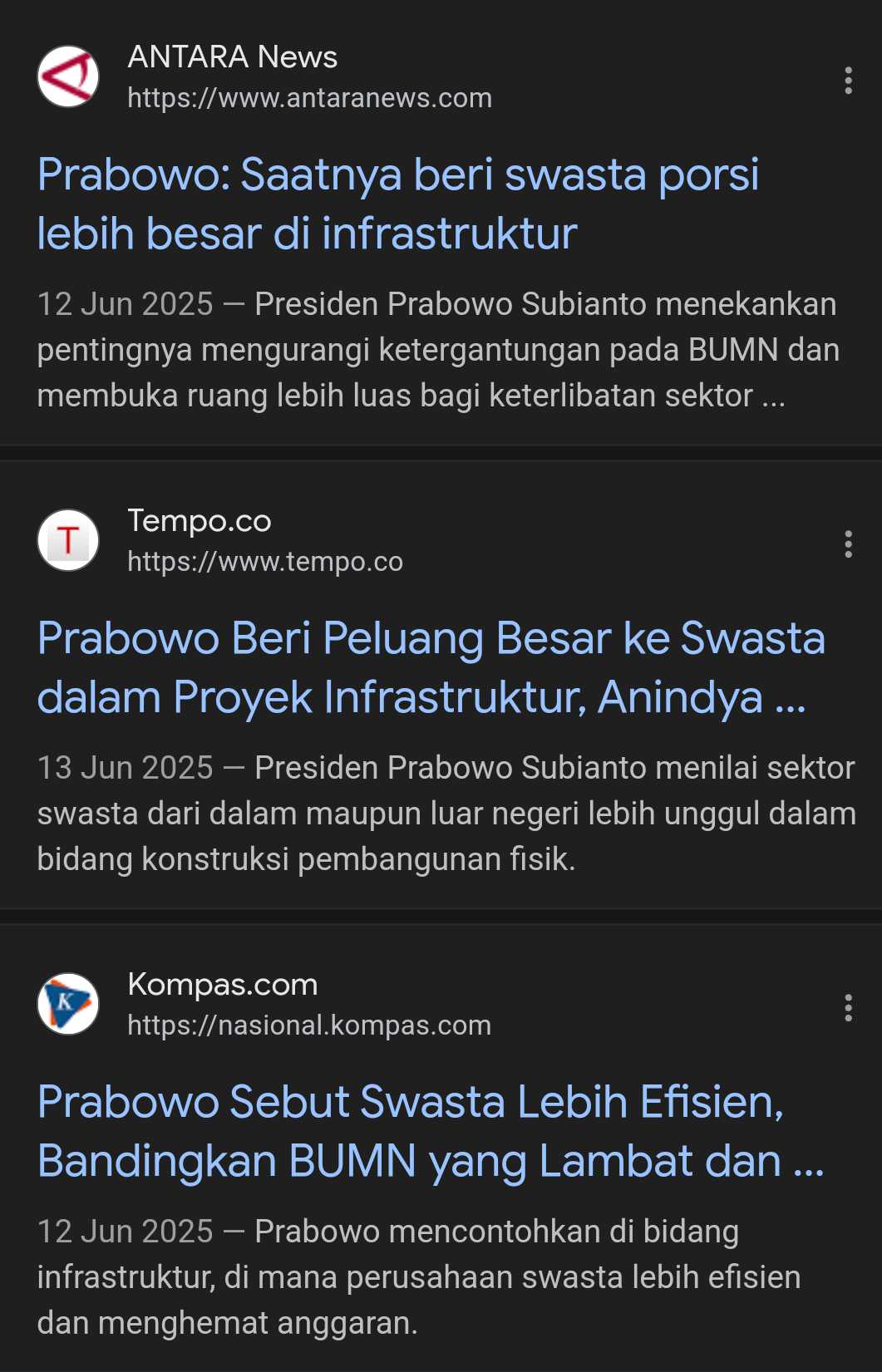Viewport: 882px width, 1372px height.
Task: Open the Kompas.com article on Swasta Lebih Efisien
Action: pyautogui.click(x=429, y=1131)
